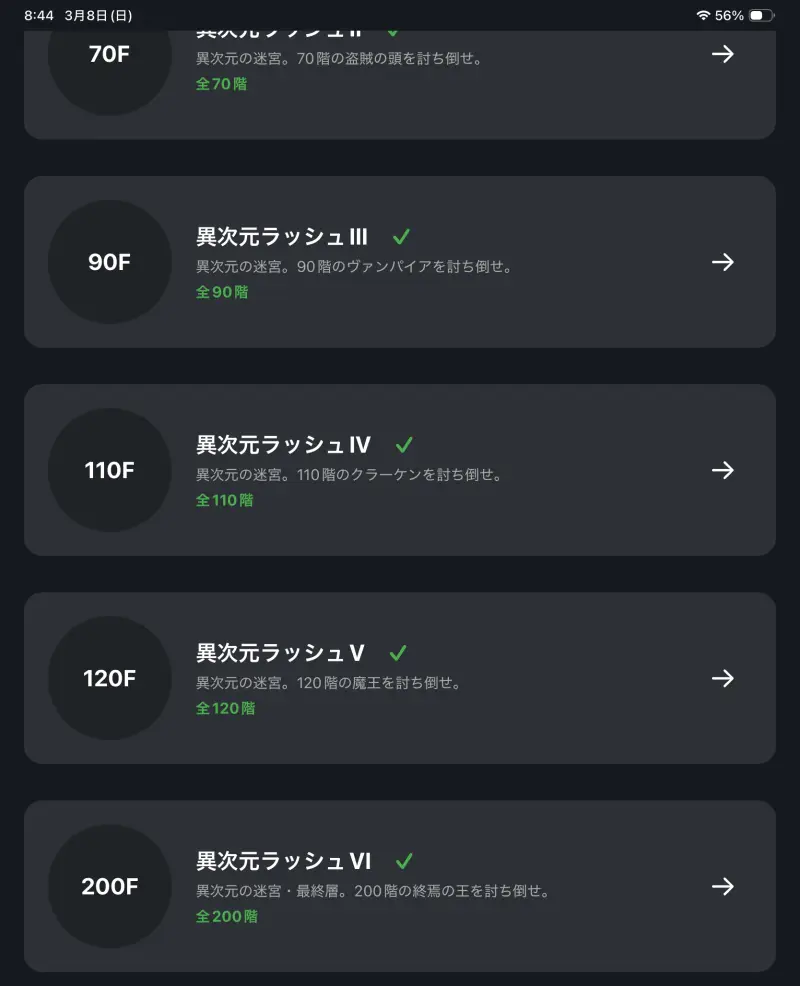Tap the green 全90階 link
Viewport: 800px width, 986px height.
tap(220, 292)
